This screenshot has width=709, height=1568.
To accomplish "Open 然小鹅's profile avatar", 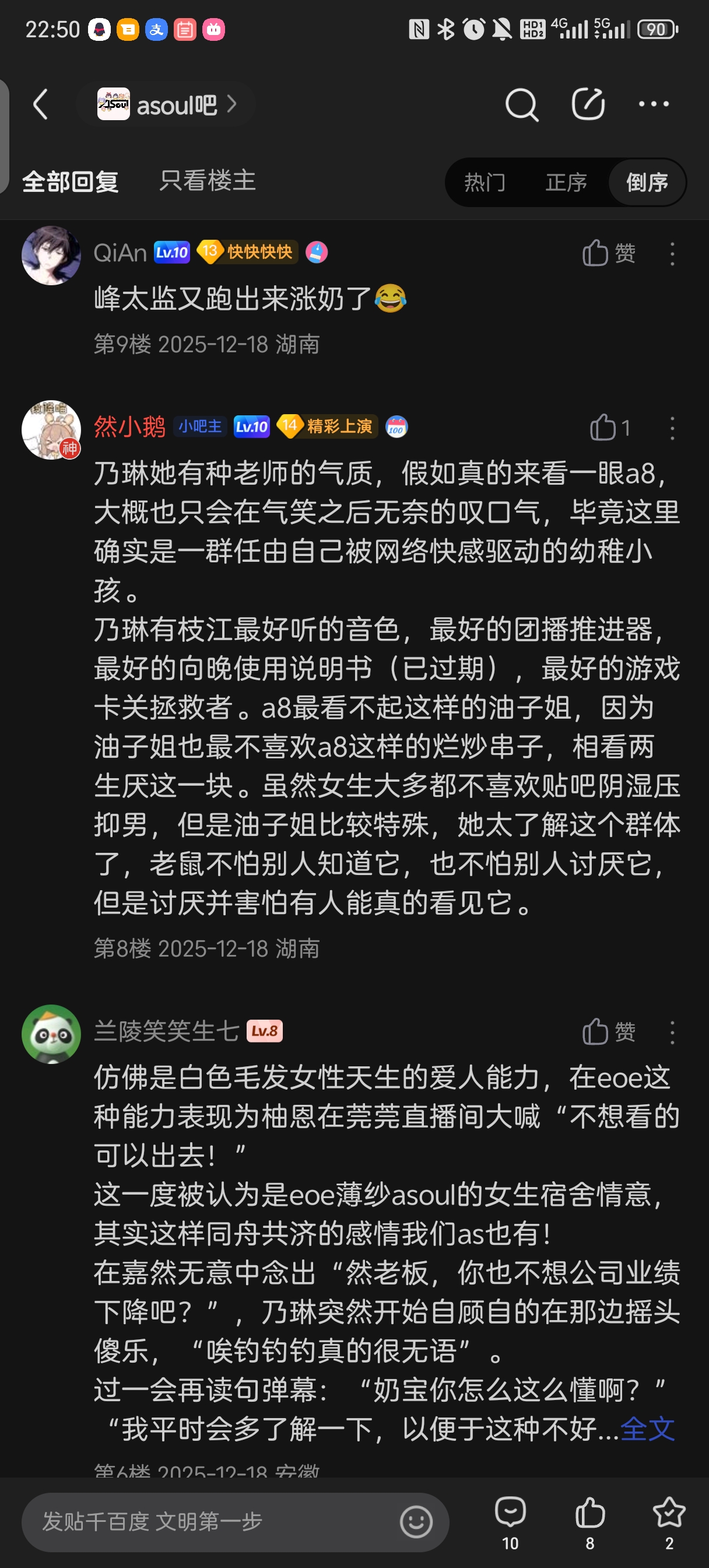I will coord(51,429).
